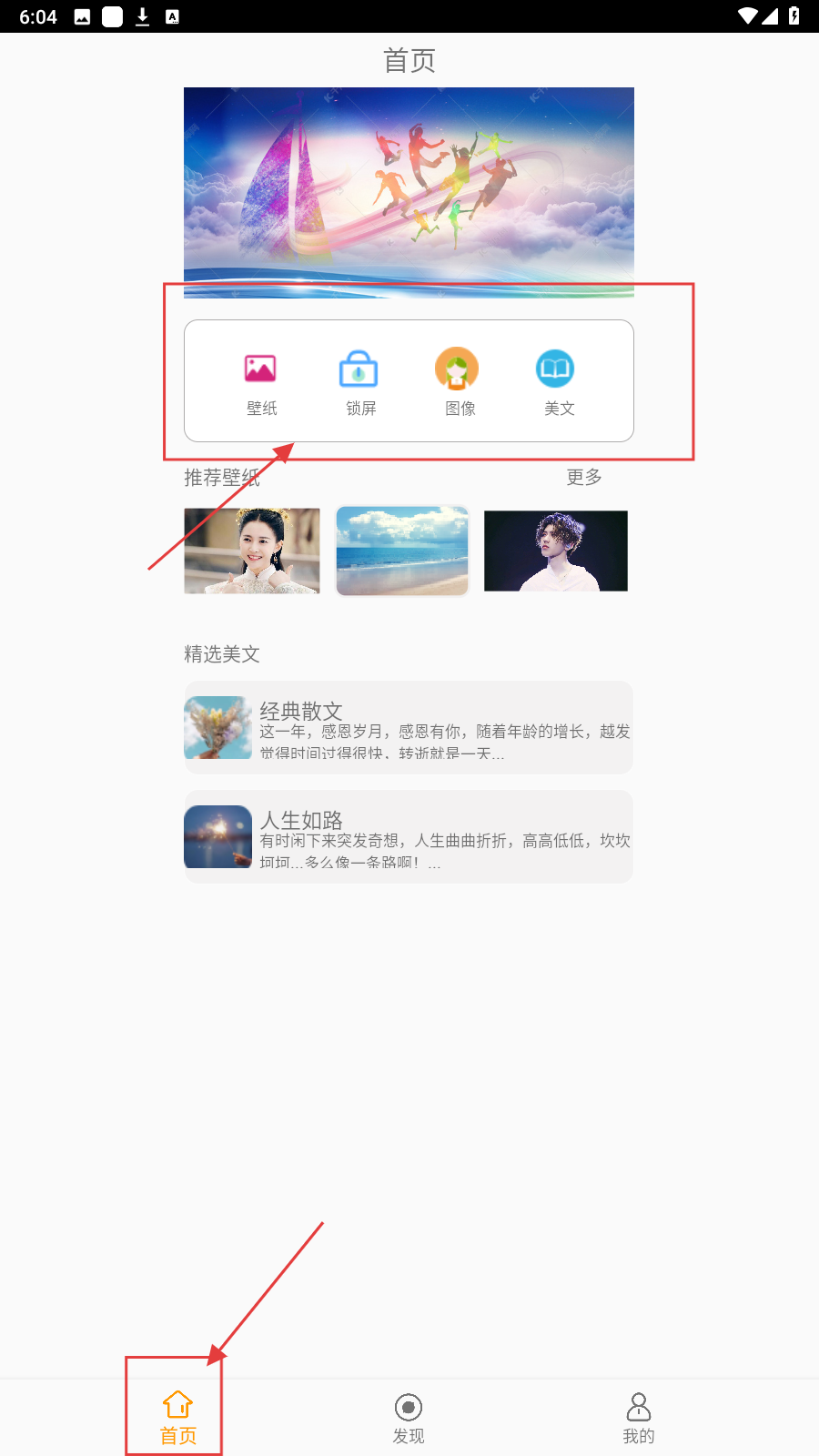
Task: Open the beach seascape wallpaper thumbnail
Action: point(402,551)
